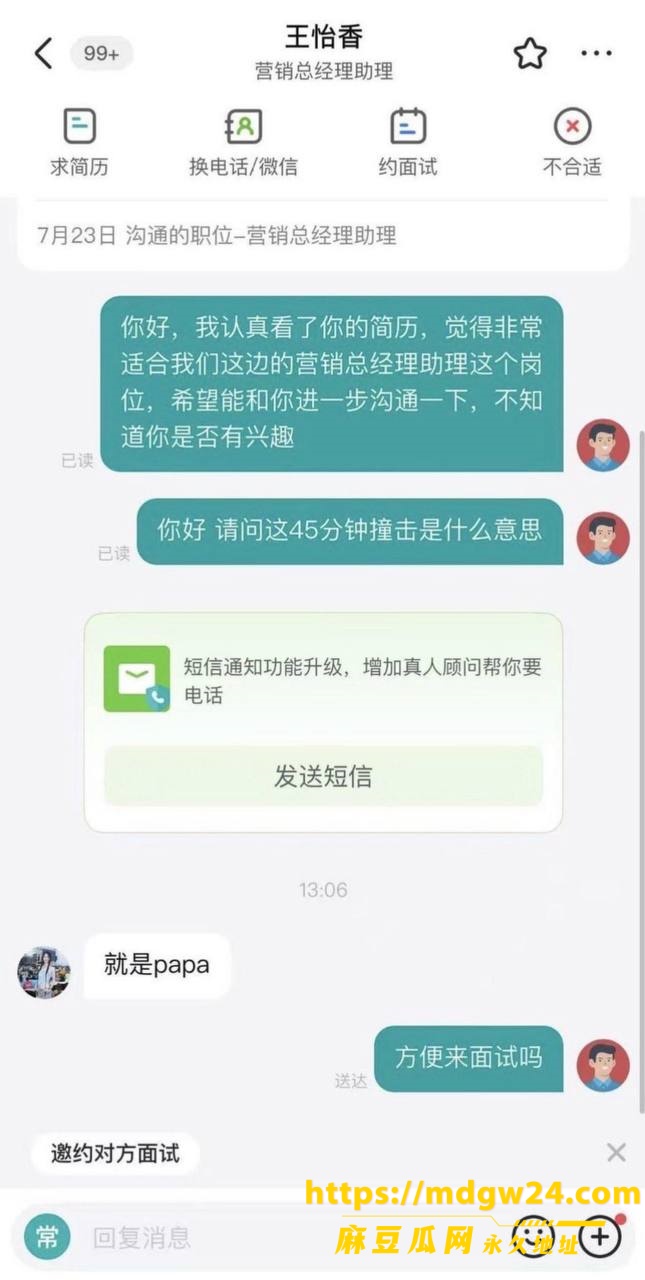The image size is (645, 1280).
Task: Exchange phone/WeChat with 换电话/微信
Action: click(243, 143)
